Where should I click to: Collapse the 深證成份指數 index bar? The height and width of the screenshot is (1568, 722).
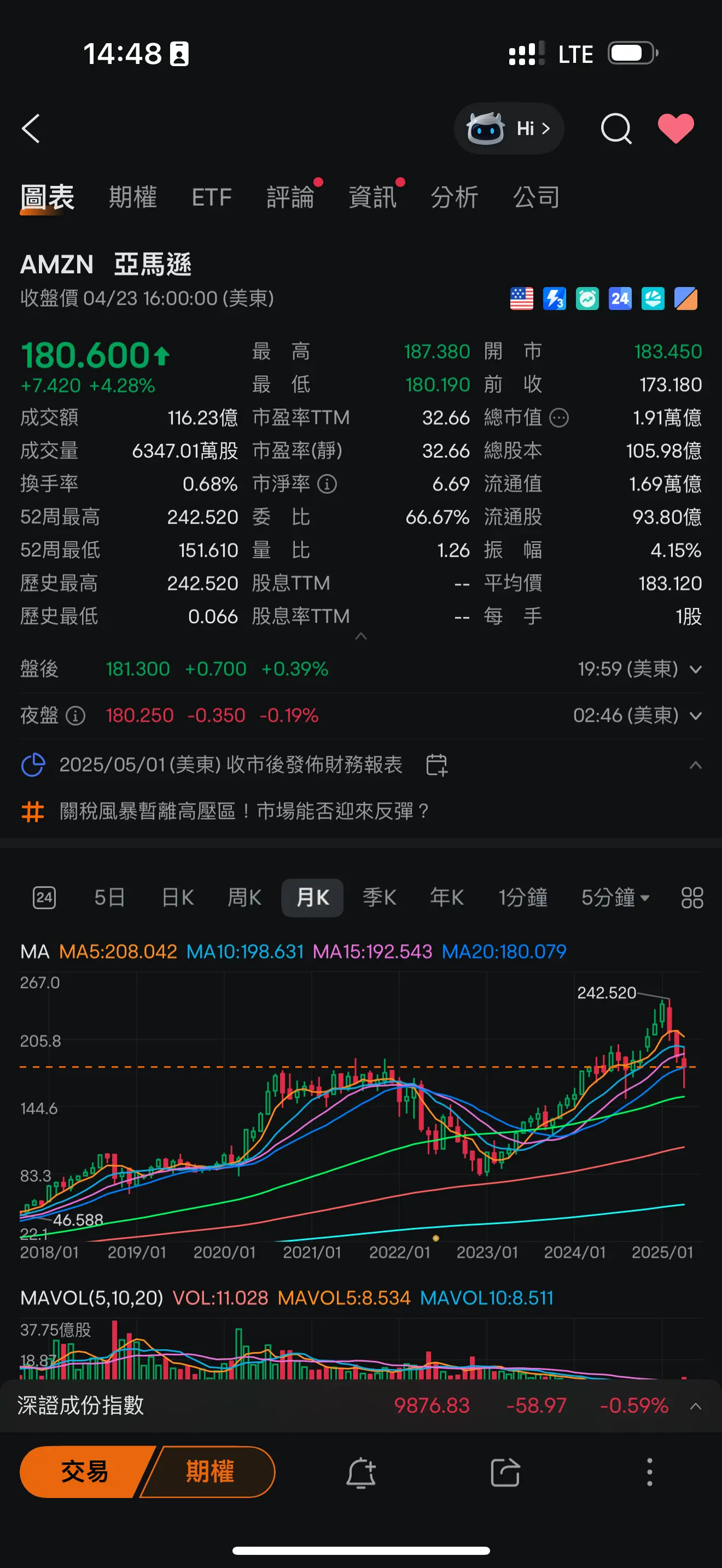tap(696, 1406)
